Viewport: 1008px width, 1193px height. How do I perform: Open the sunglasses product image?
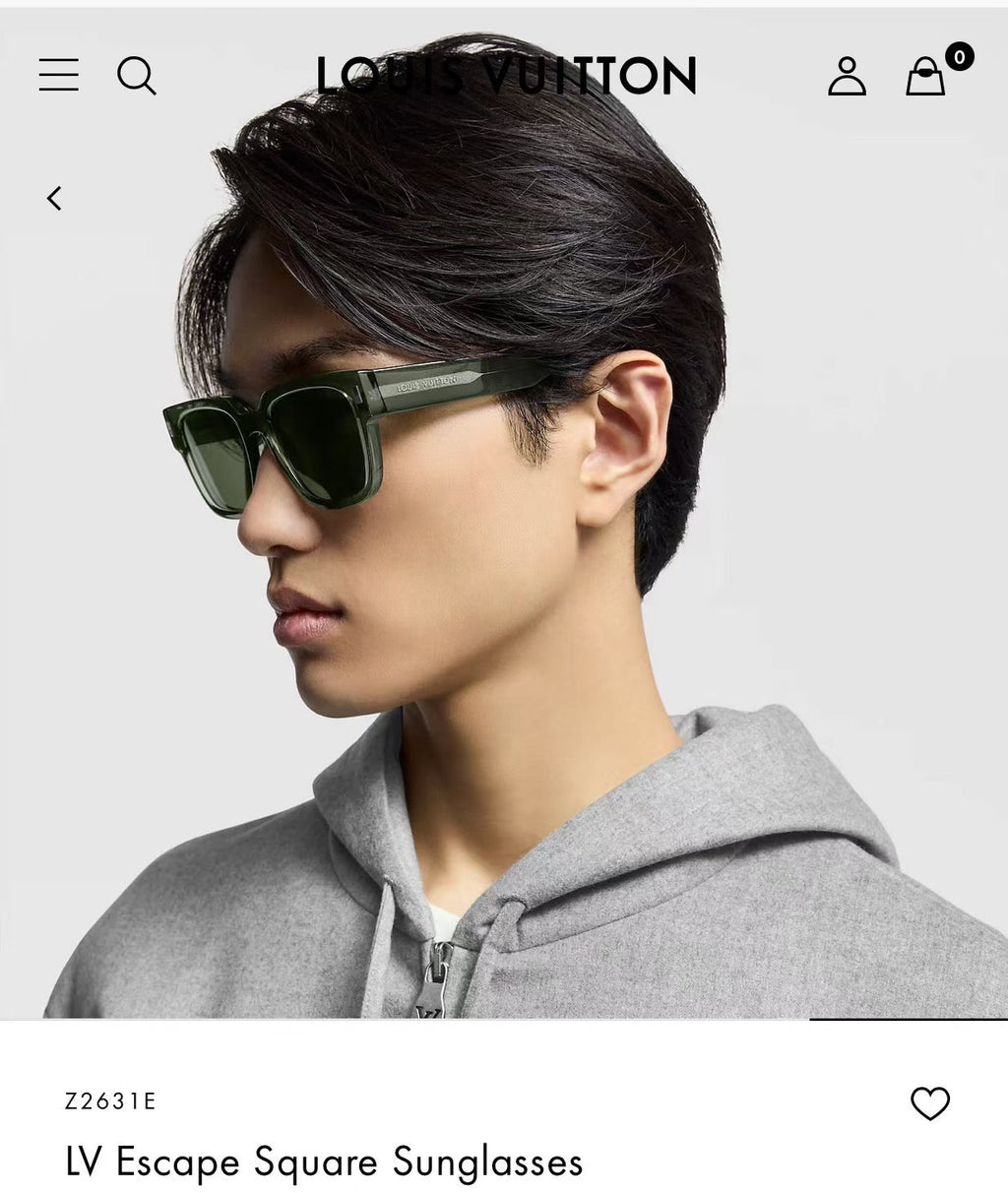504,551
